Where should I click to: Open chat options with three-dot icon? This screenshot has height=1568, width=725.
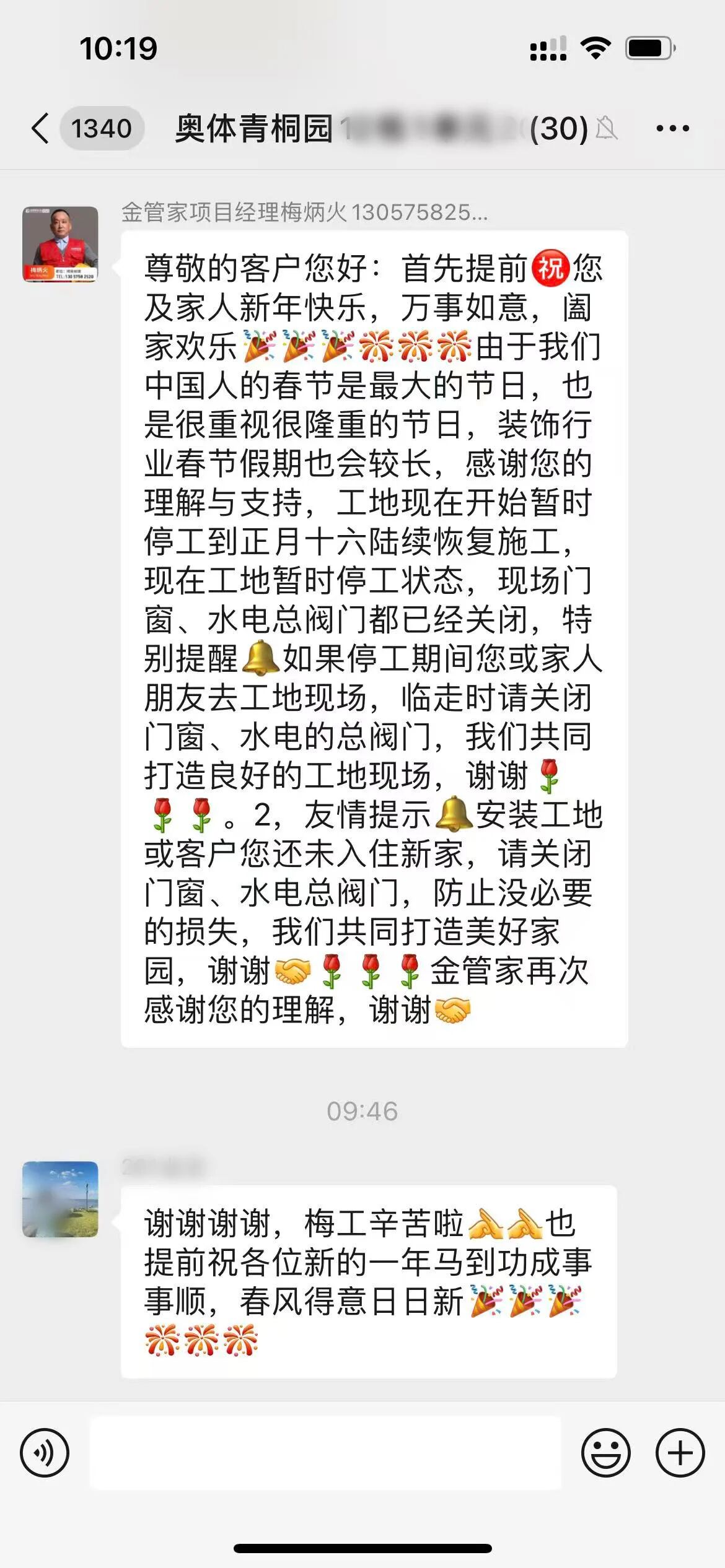pyautogui.click(x=671, y=127)
